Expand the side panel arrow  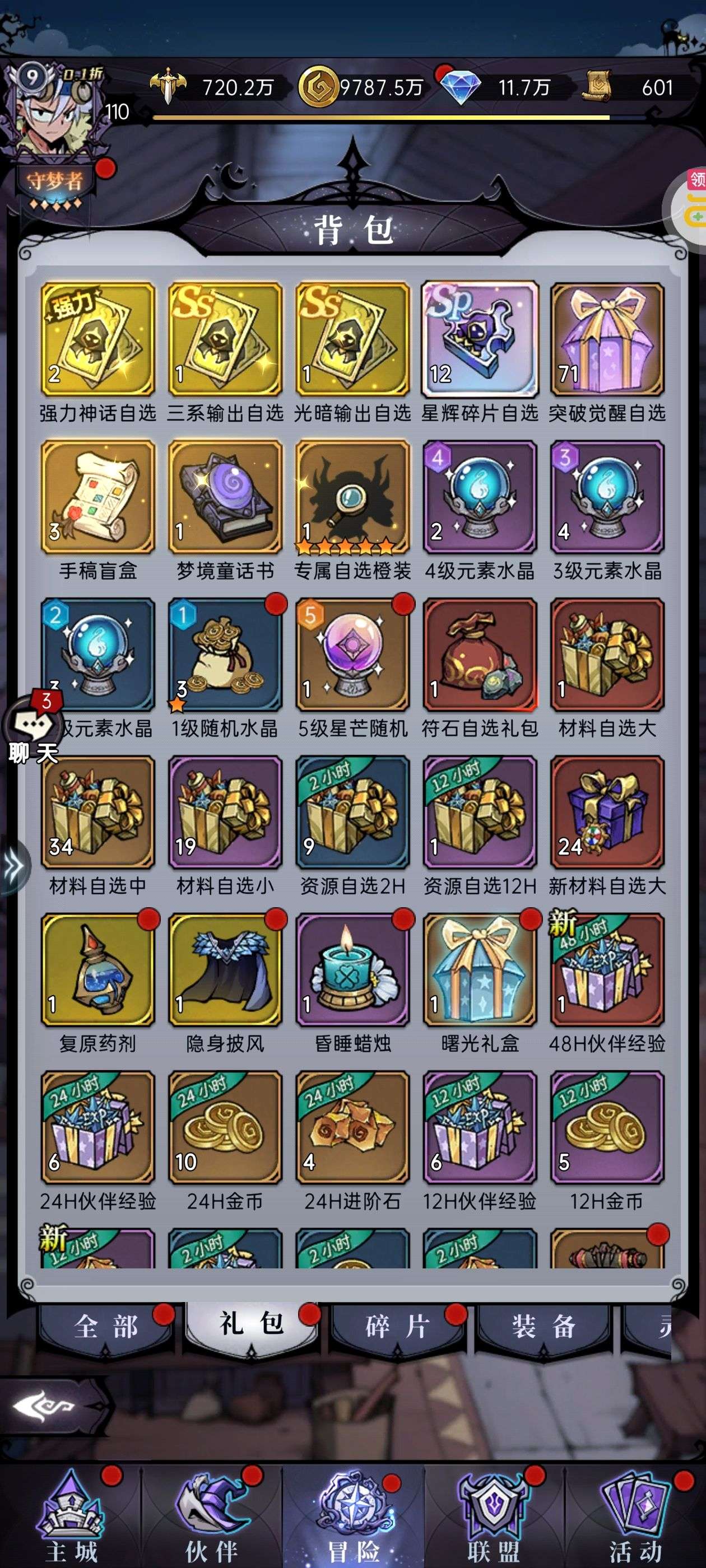(13, 866)
